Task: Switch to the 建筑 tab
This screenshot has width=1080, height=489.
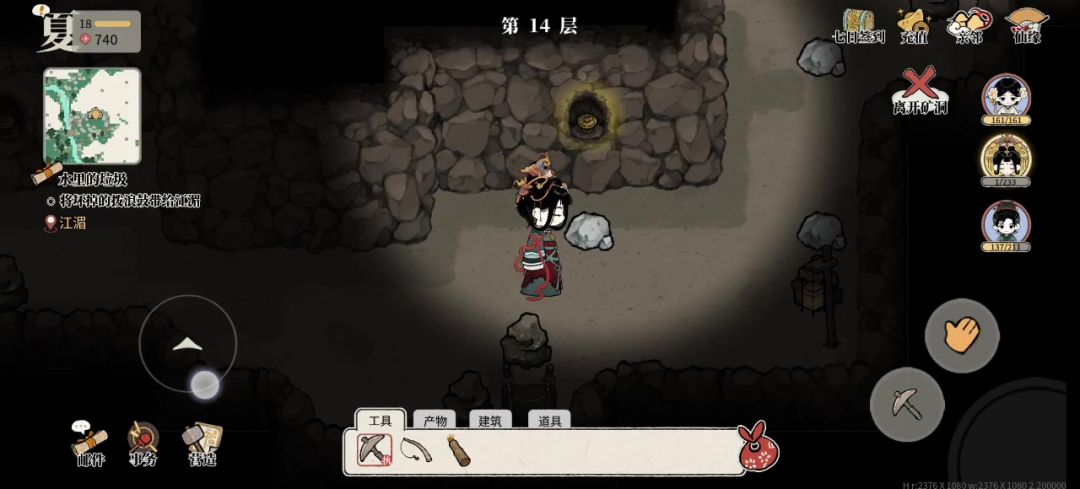Action: [x=489, y=421]
